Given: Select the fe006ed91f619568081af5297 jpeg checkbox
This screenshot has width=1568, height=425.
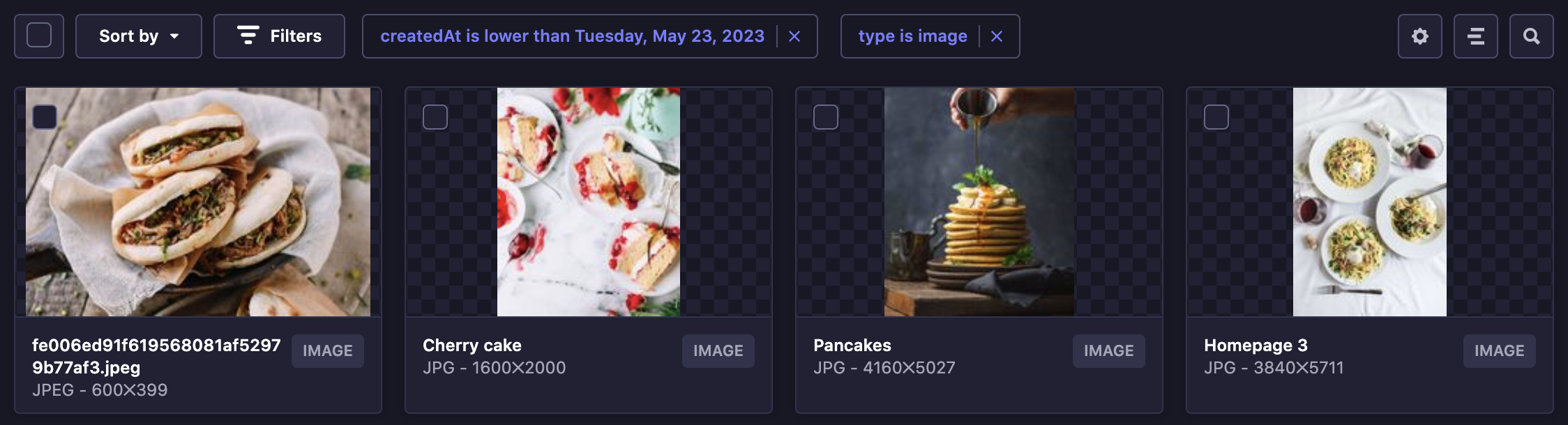Looking at the screenshot, I should 45,117.
